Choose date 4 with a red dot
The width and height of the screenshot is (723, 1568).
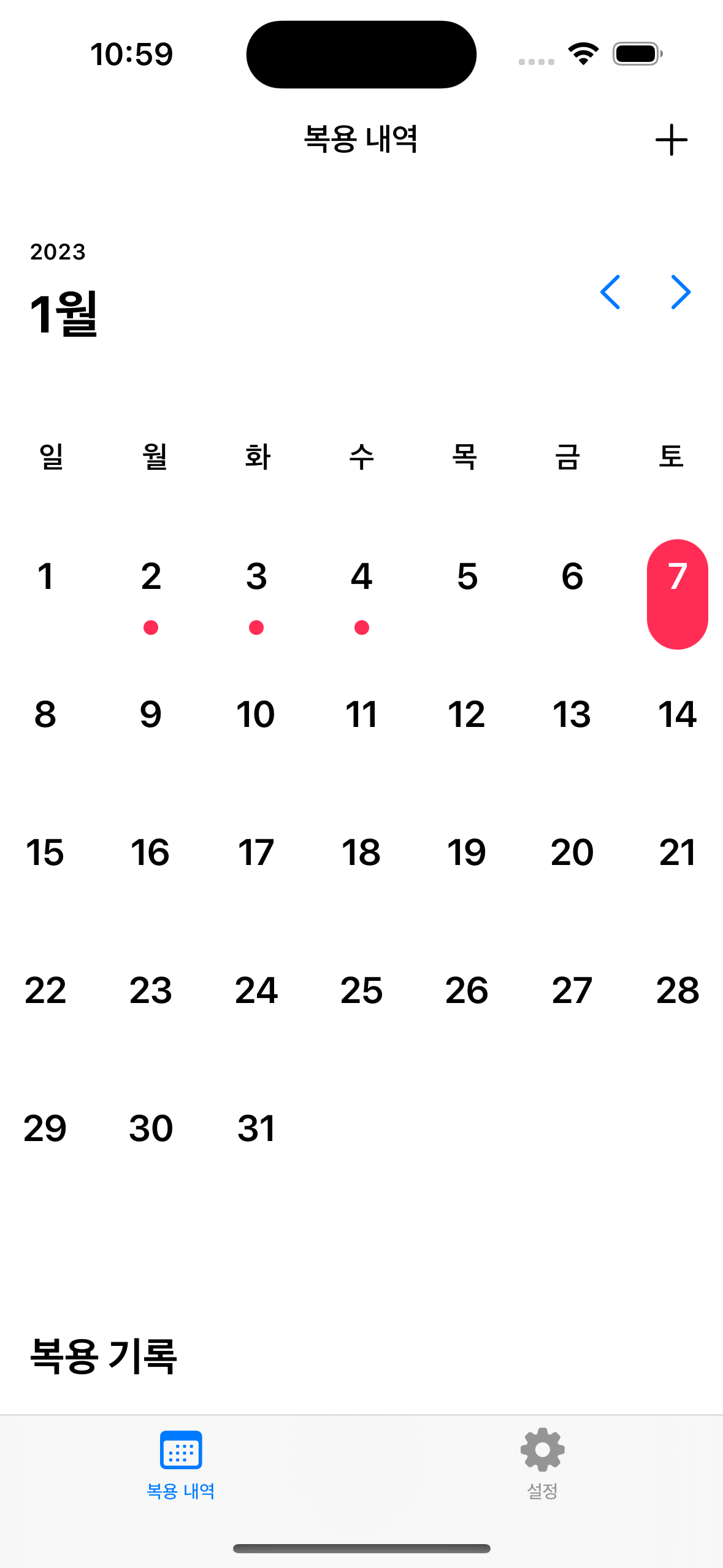coord(362,594)
